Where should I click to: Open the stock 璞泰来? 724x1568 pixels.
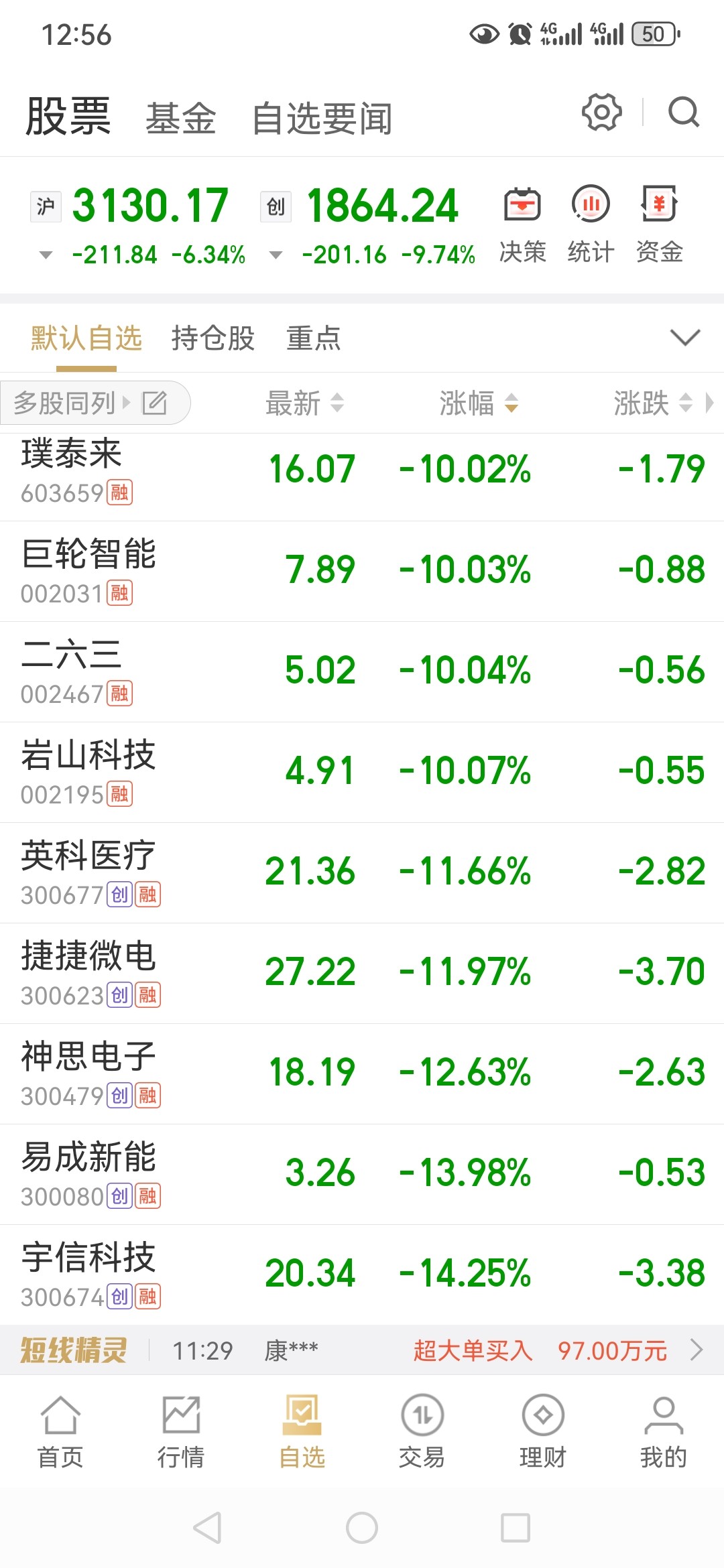(x=362, y=471)
